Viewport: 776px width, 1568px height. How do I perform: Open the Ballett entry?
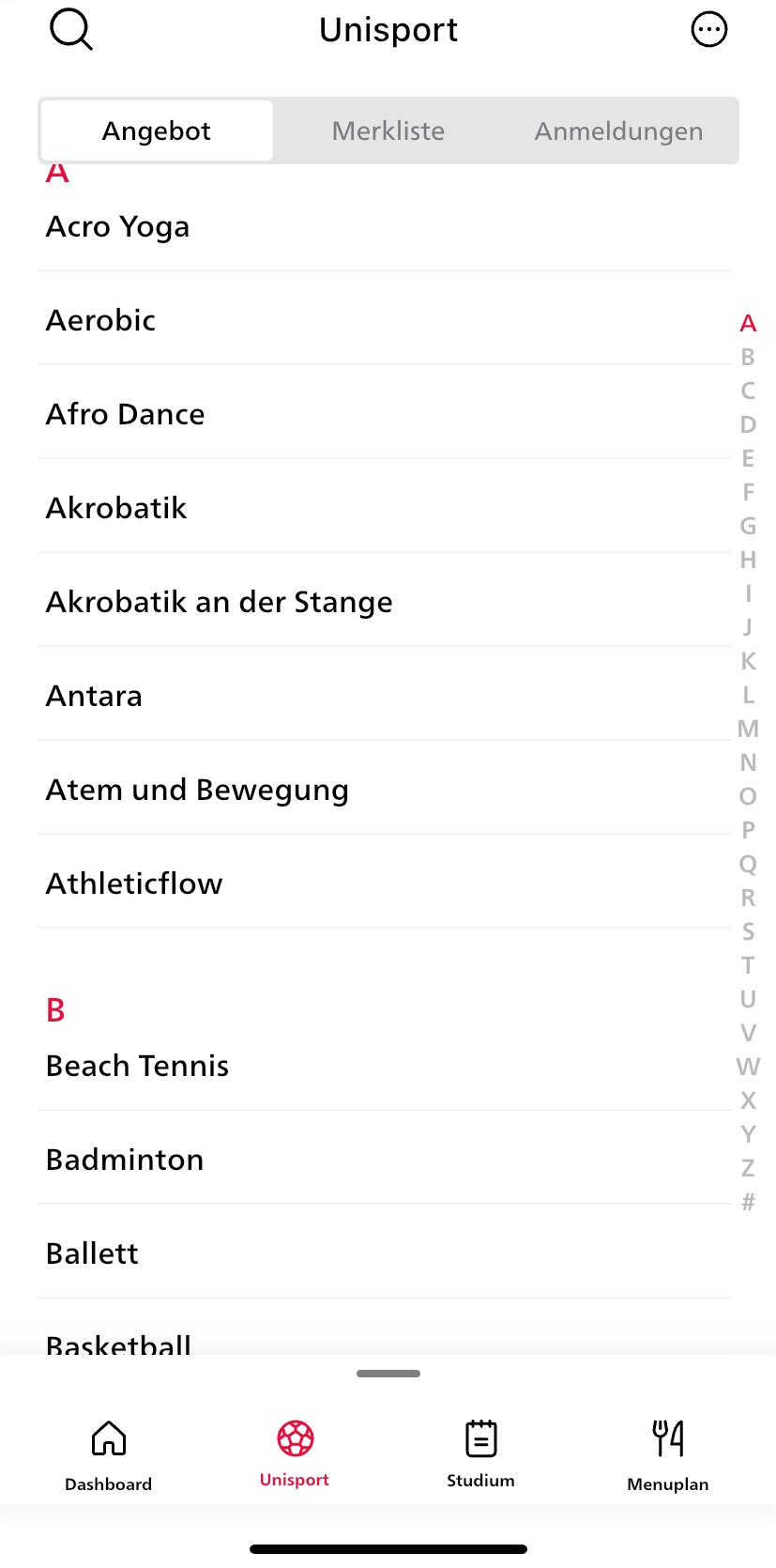click(385, 1253)
